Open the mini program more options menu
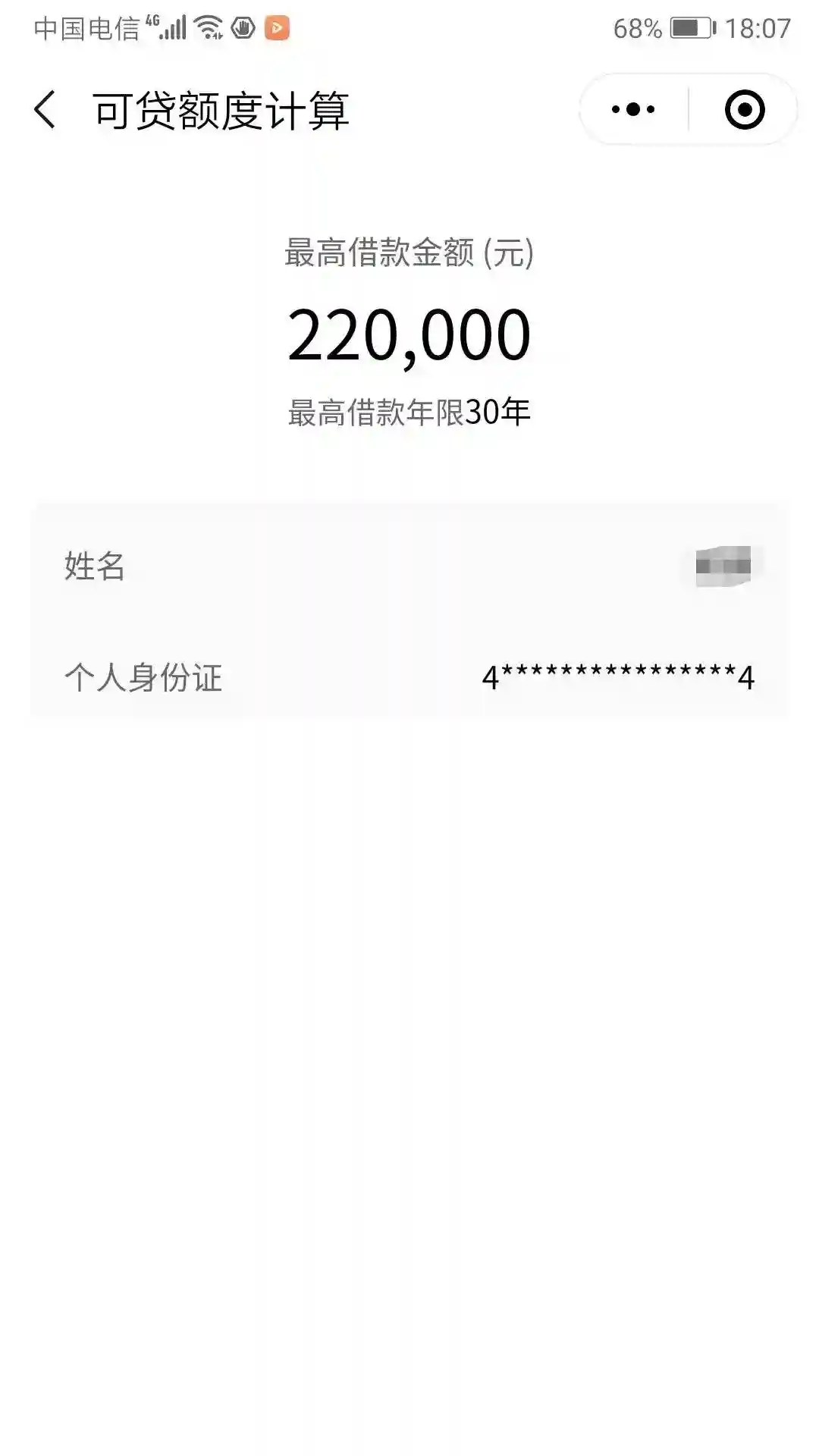 (x=634, y=110)
